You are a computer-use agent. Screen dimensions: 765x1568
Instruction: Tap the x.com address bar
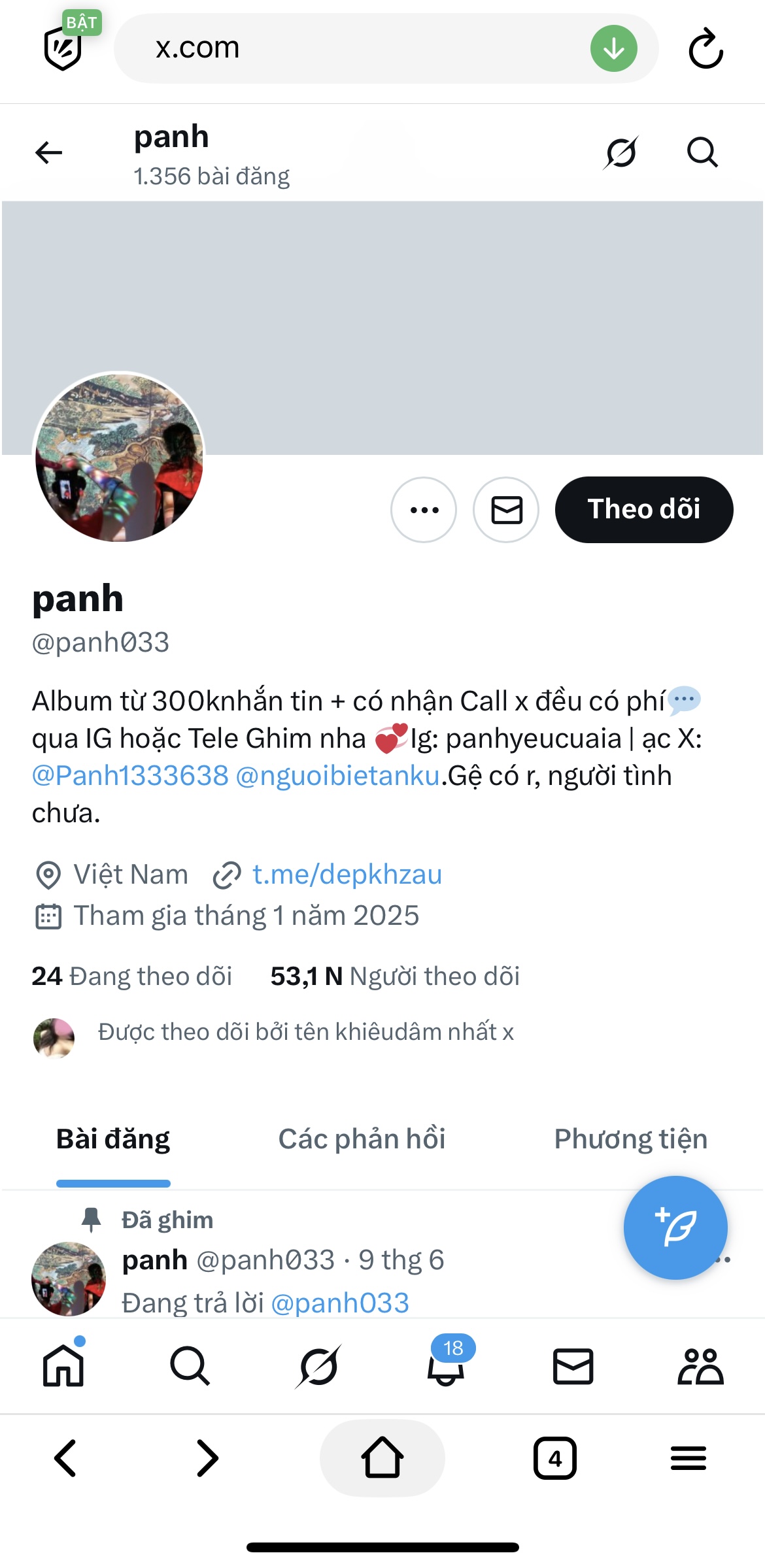(353, 48)
